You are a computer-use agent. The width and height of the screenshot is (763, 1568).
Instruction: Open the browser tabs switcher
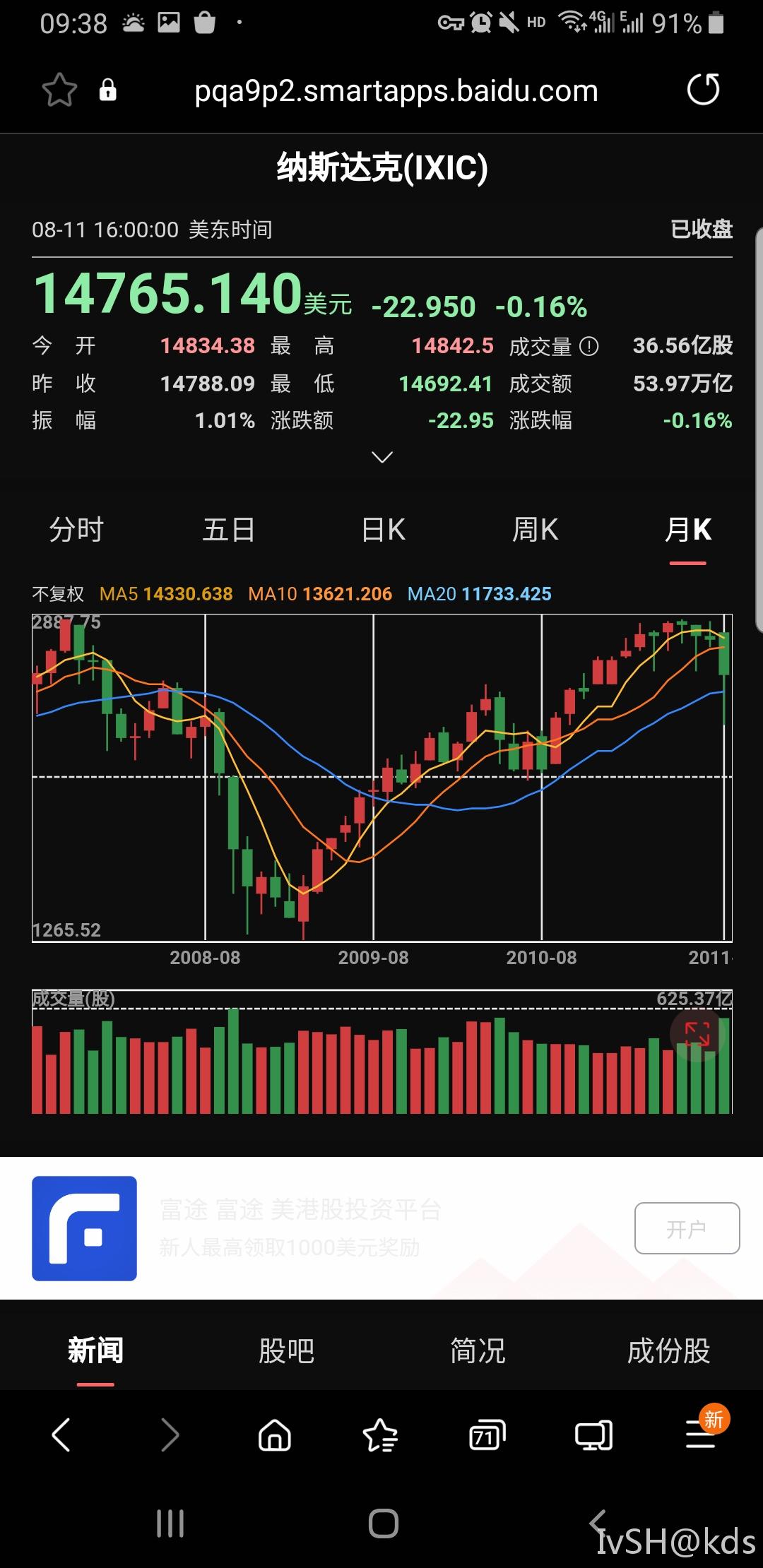(487, 1435)
